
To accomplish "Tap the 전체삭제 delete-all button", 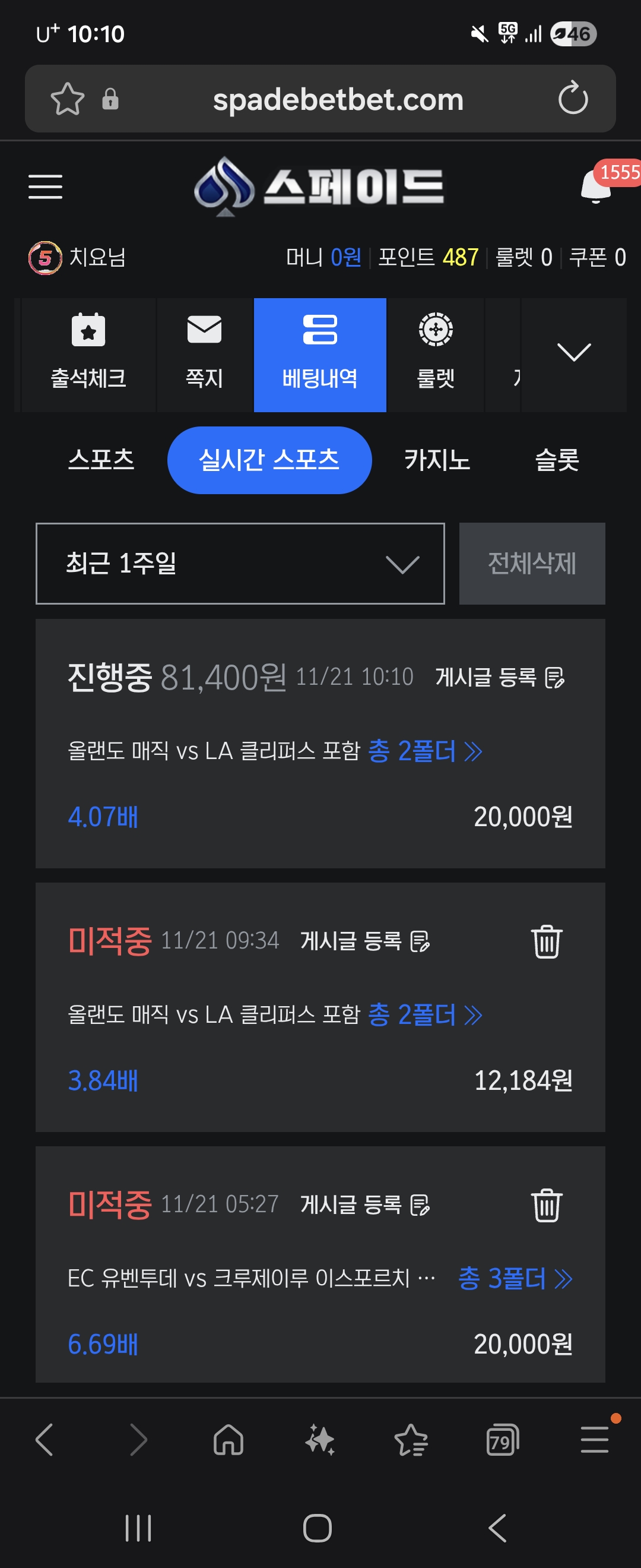I will point(532,564).
